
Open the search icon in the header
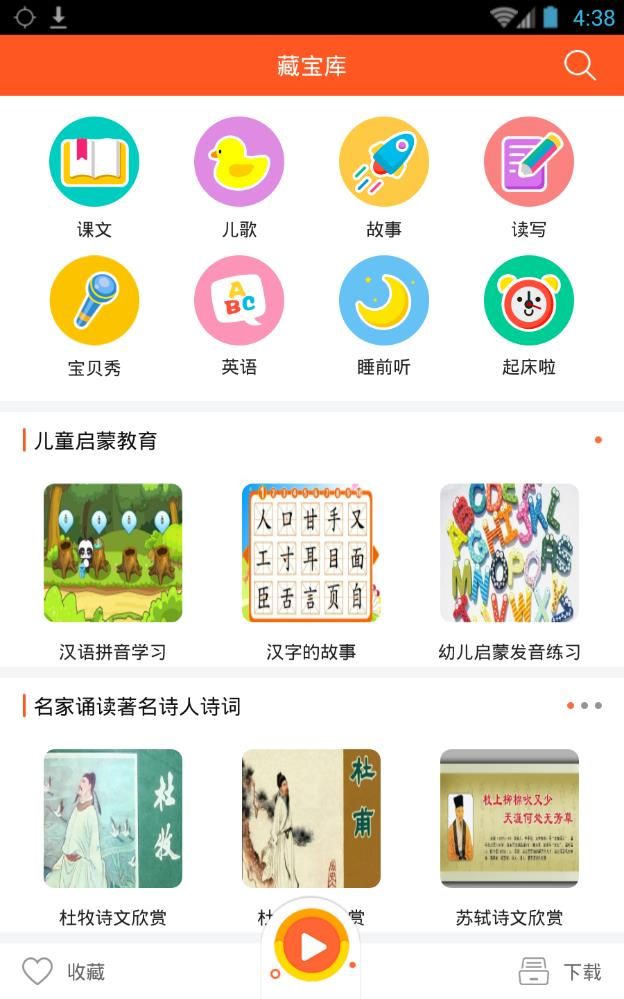tap(579, 66)
